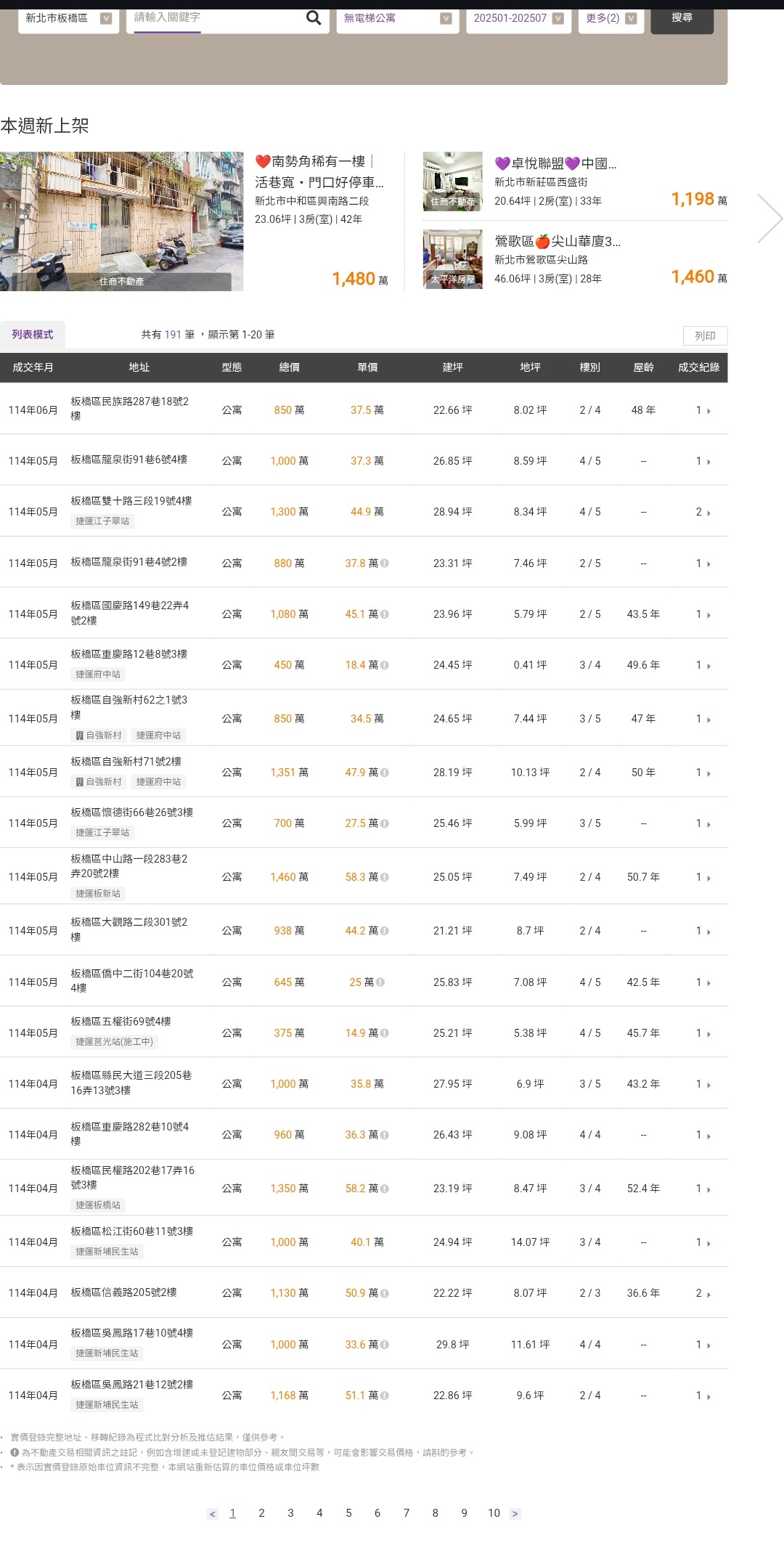The width and height of the screenshot is (784, 1548).
Task: Tap the 搜尋 search button
Action: [x=682, y=18]
